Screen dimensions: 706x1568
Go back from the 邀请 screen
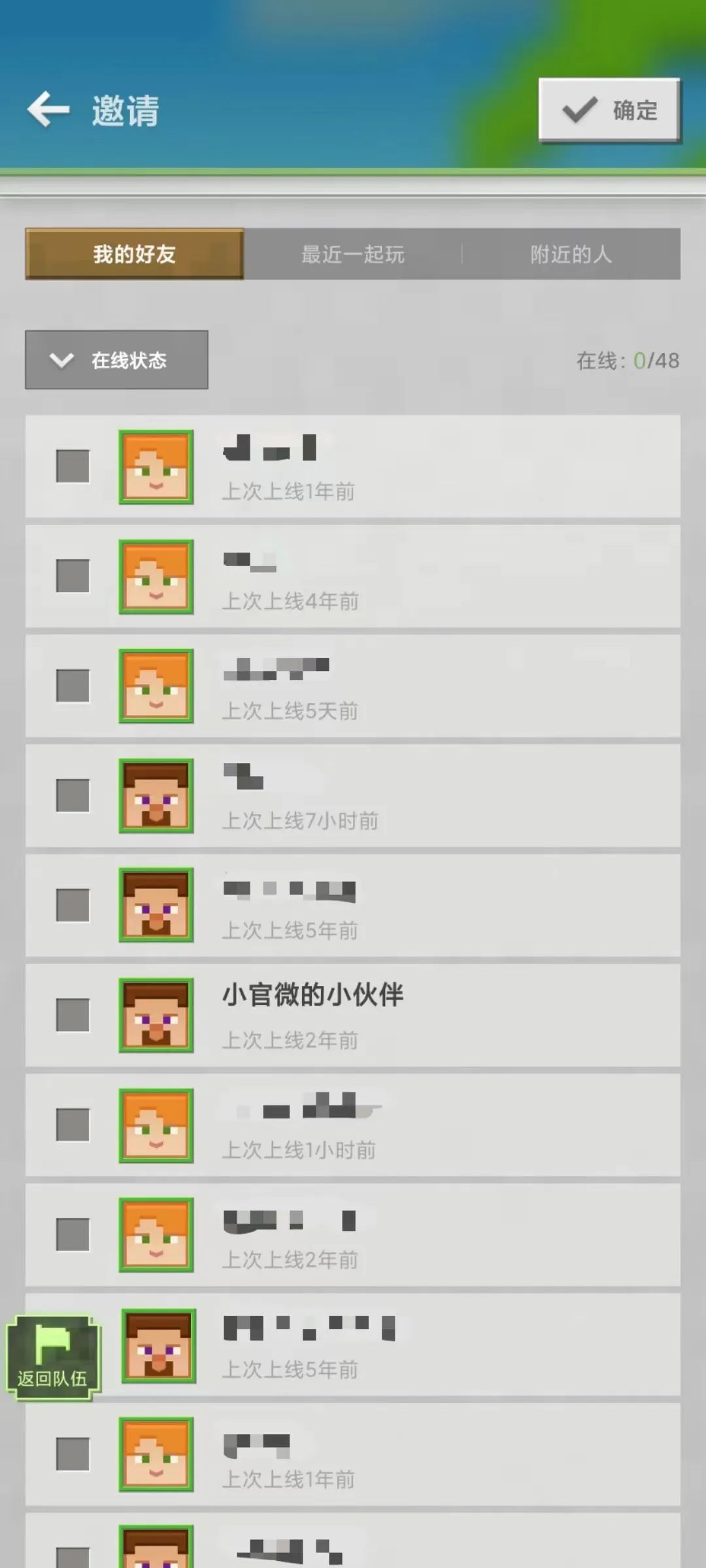tap(48, 109)
